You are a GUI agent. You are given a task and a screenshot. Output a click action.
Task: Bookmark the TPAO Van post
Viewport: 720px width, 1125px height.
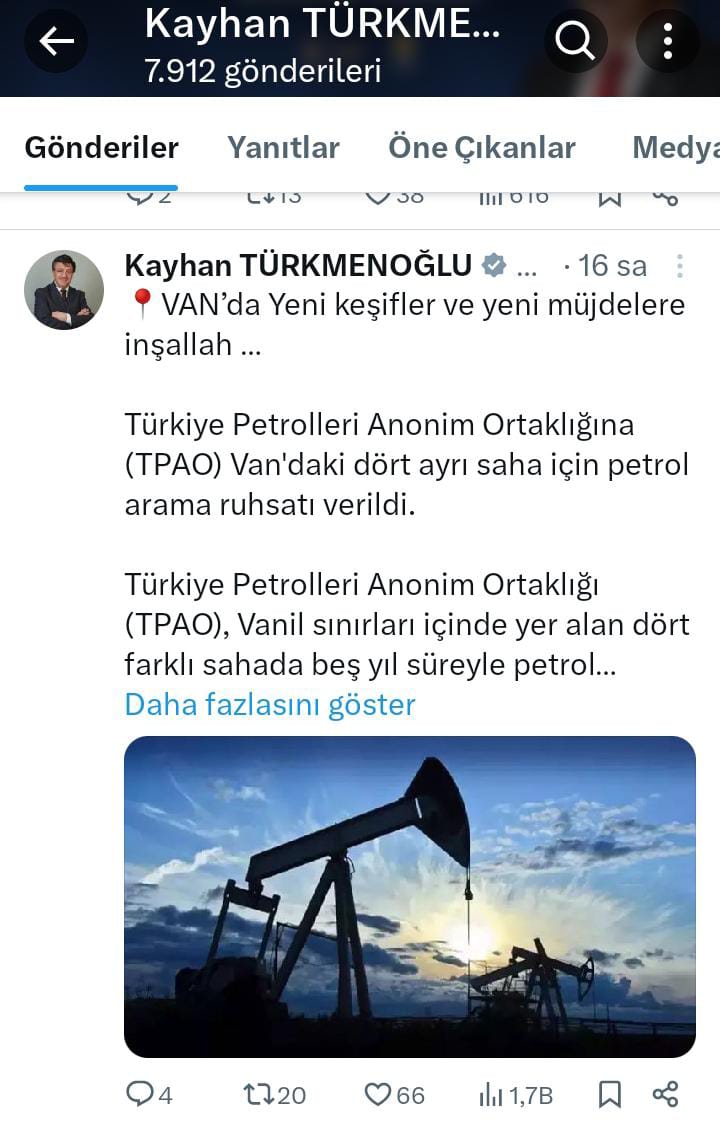click(x=609, y=1095)
